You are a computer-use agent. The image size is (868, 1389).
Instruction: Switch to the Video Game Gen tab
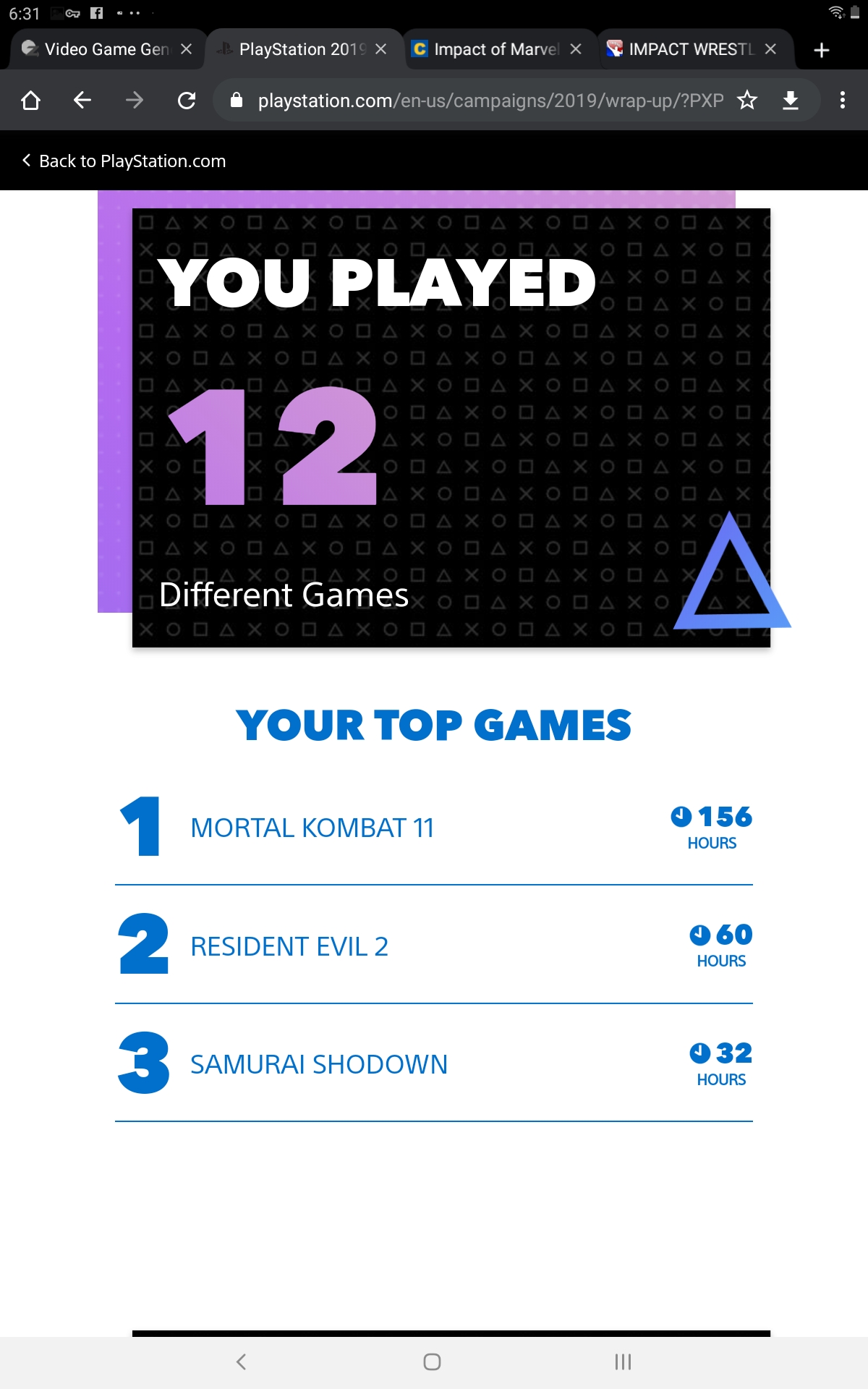(96, 49)
